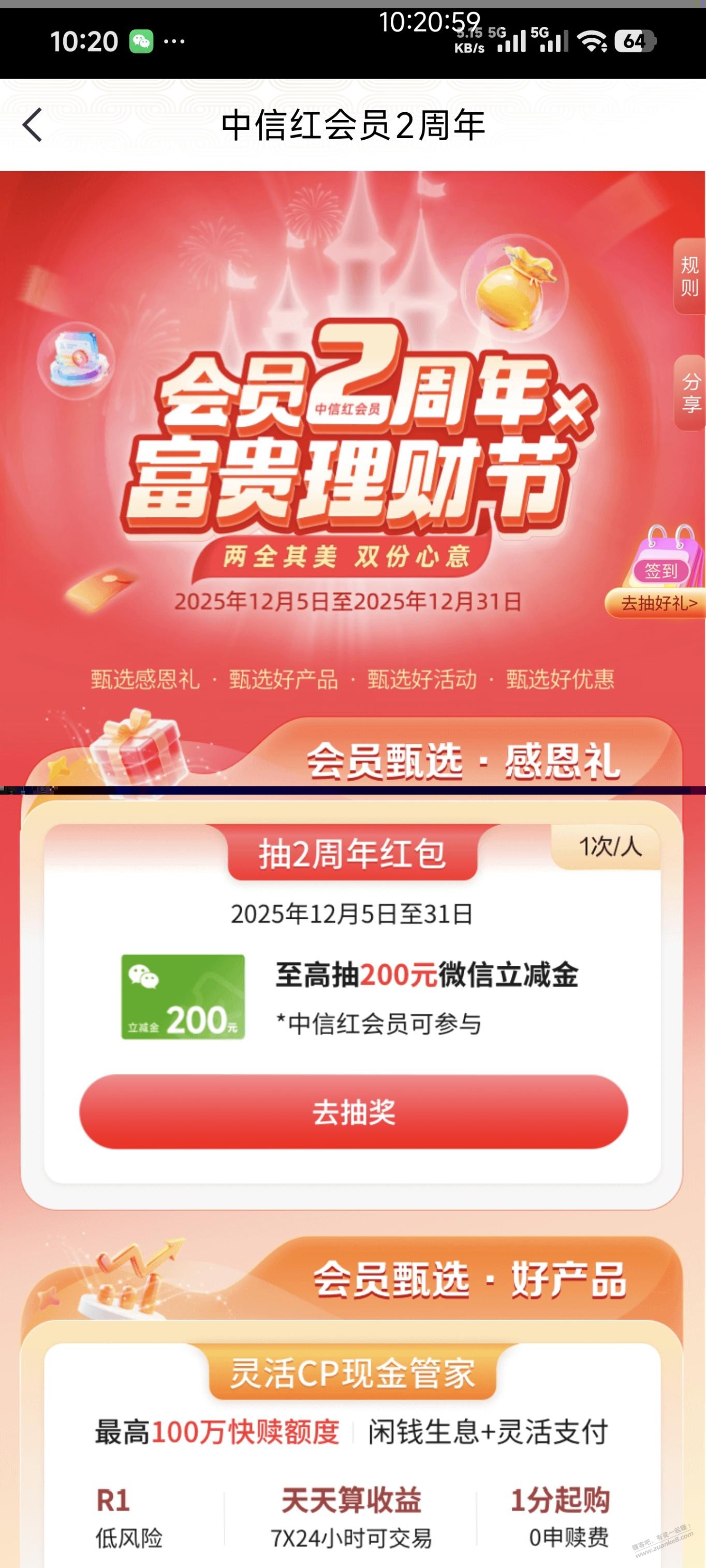706x1568 pixels.
Task: Open the 规则 rules side tab
Action: pos(689,276)
